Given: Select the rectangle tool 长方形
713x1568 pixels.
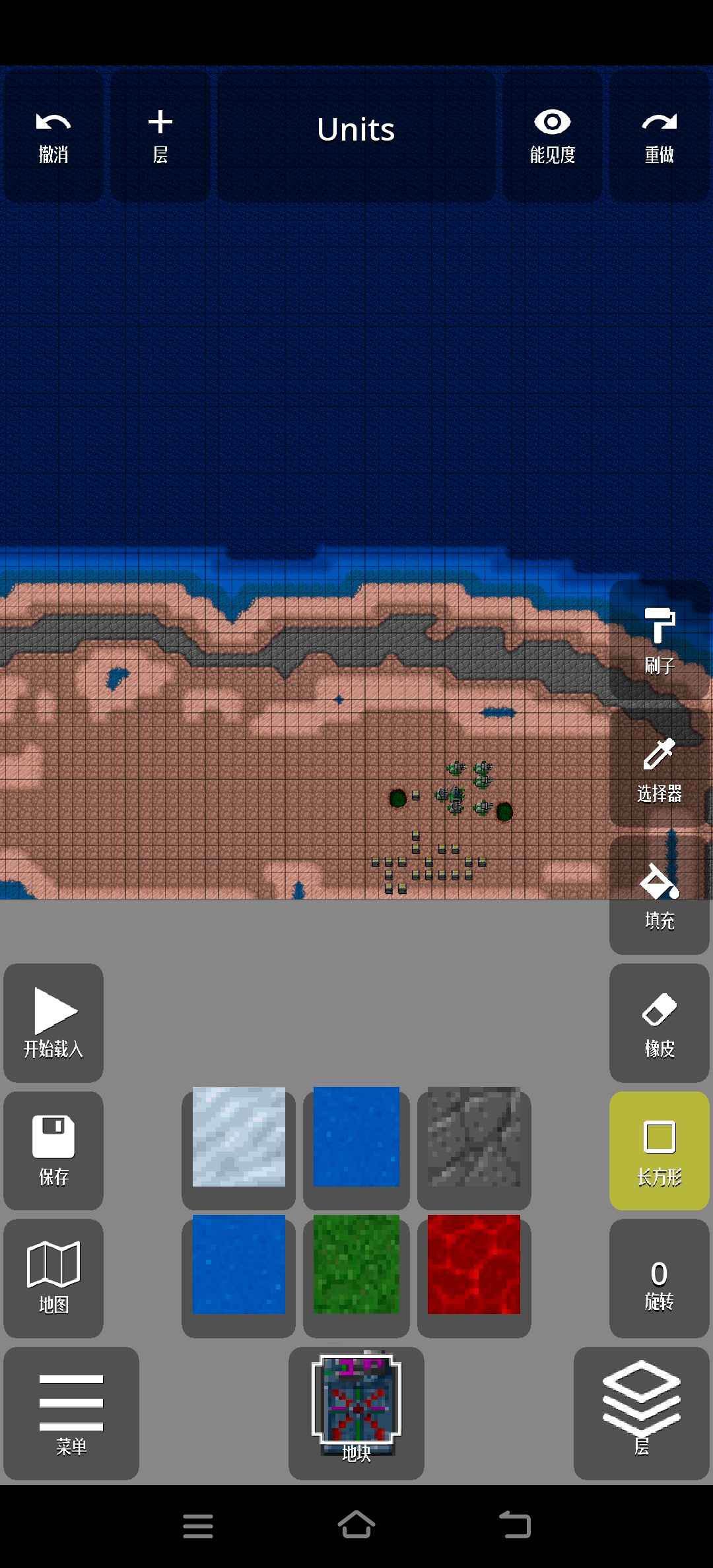Looking at the screenshot, I should point(659,1150).
